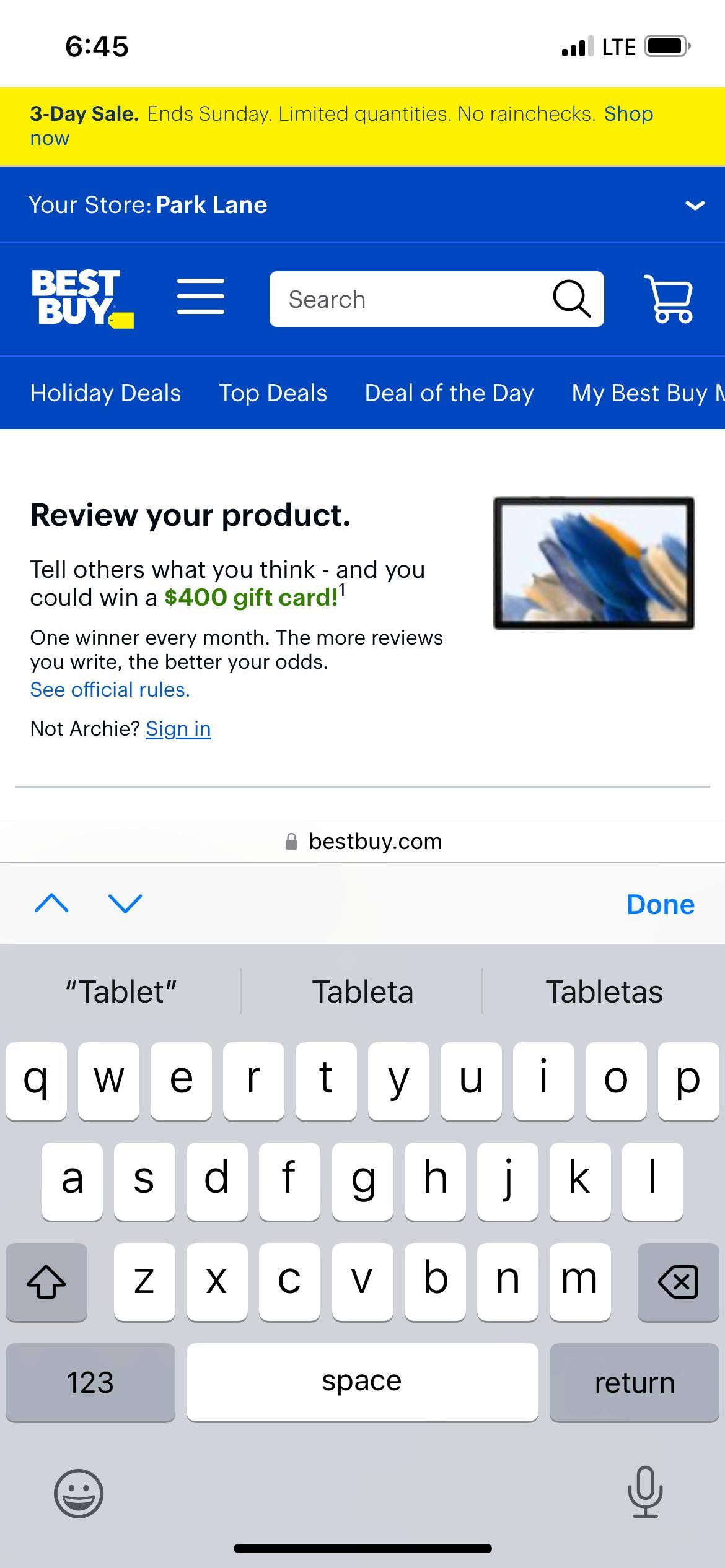Select Deal of the Day
The height and width of the screenshot is (1568, 725).
tap(449, 393)
